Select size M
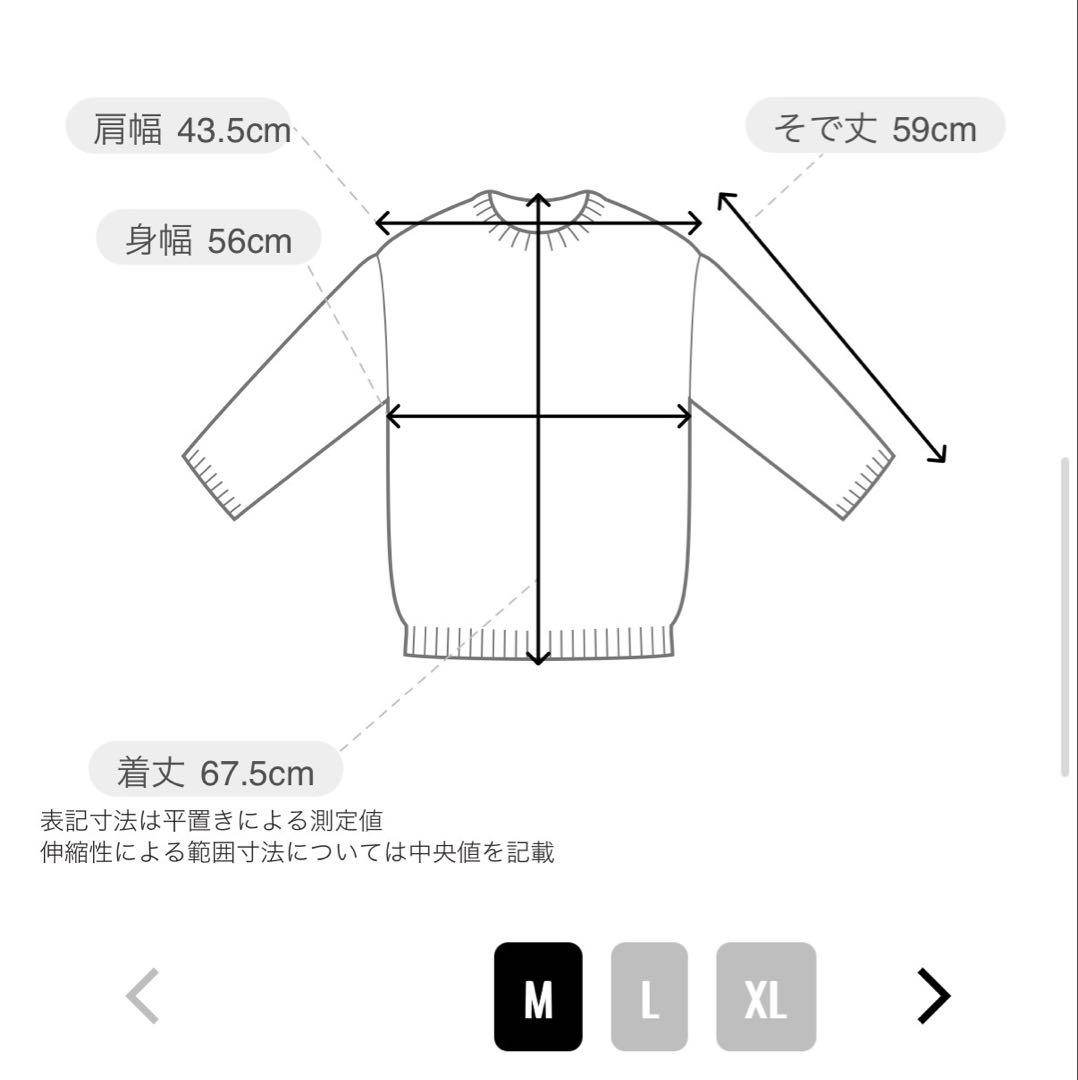The height and width of the screenshot is (1080, 1078). (x=538, y=997)
